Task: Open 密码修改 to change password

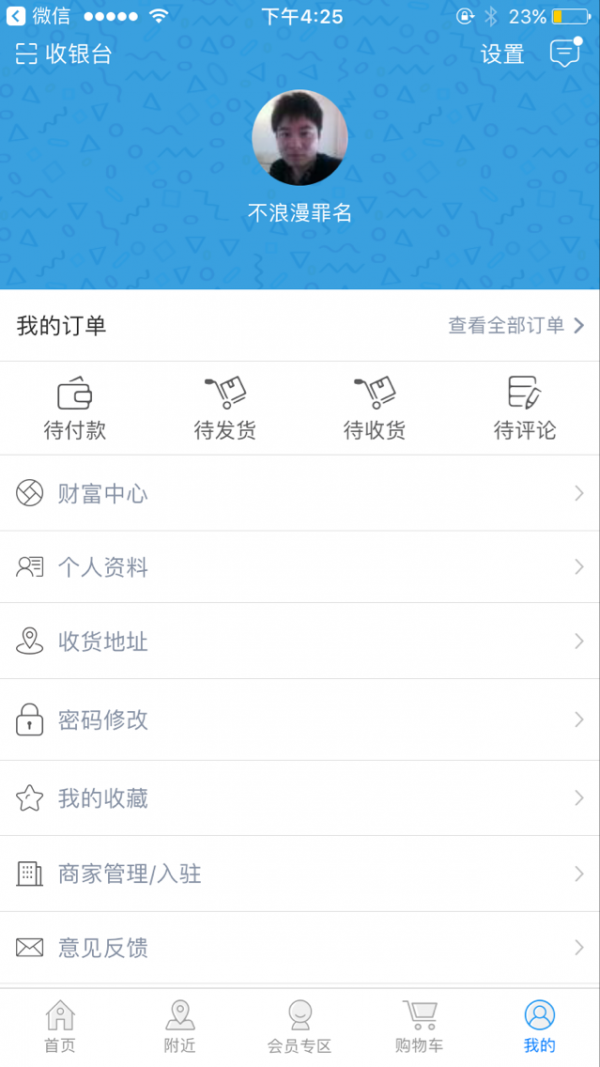Action: [x=300, y=720]
